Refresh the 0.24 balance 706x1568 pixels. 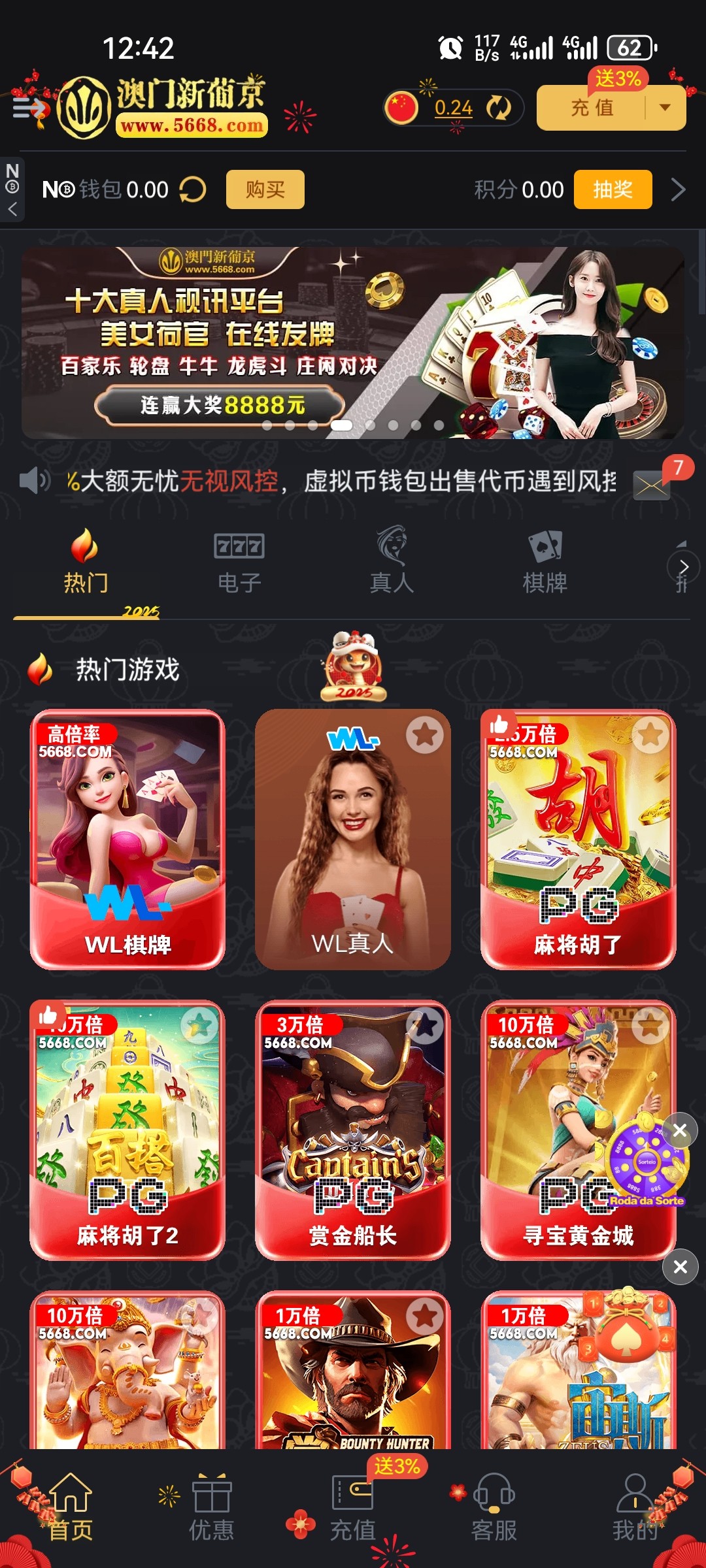pyautogui.click(x=499, y=108)
